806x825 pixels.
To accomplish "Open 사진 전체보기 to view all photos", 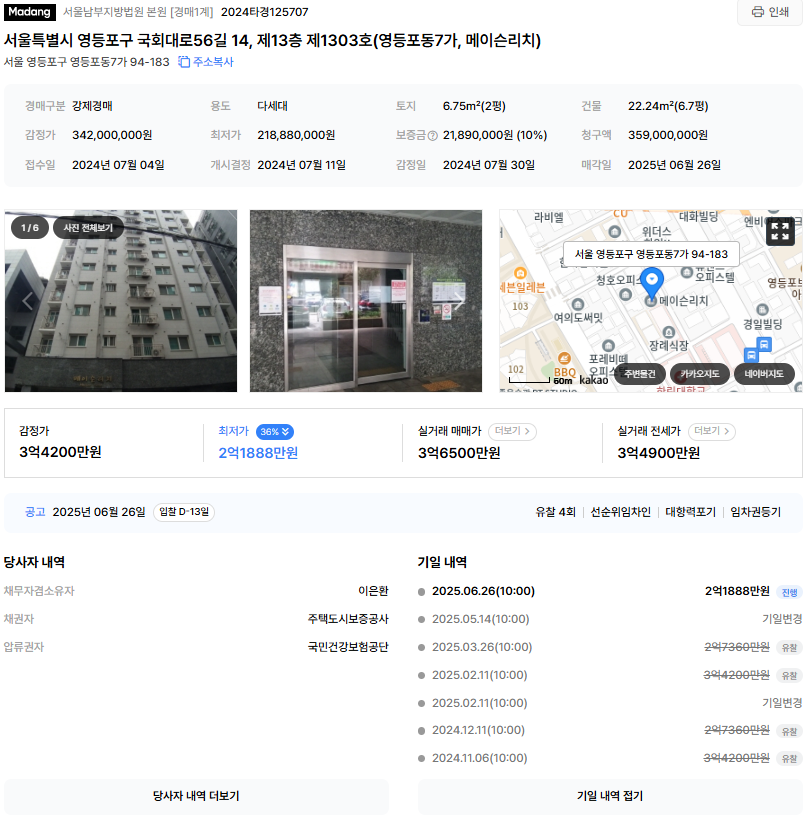I will point(88,228).
